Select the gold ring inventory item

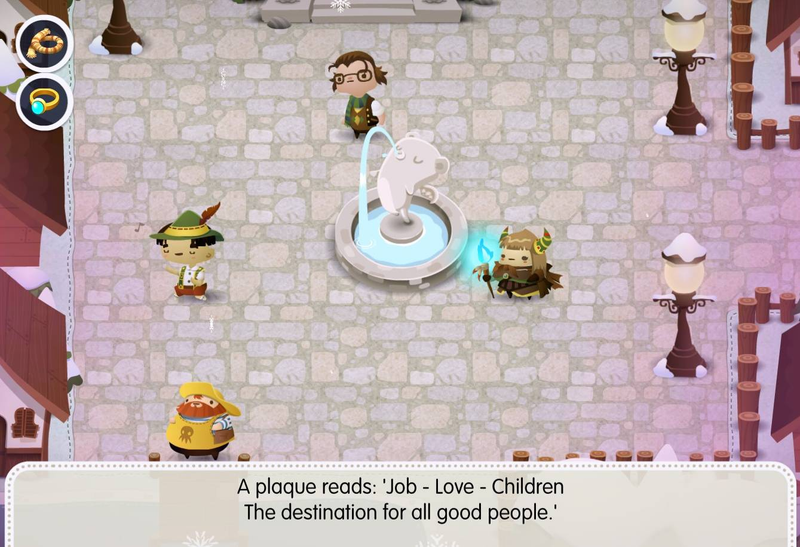[44, 102]
